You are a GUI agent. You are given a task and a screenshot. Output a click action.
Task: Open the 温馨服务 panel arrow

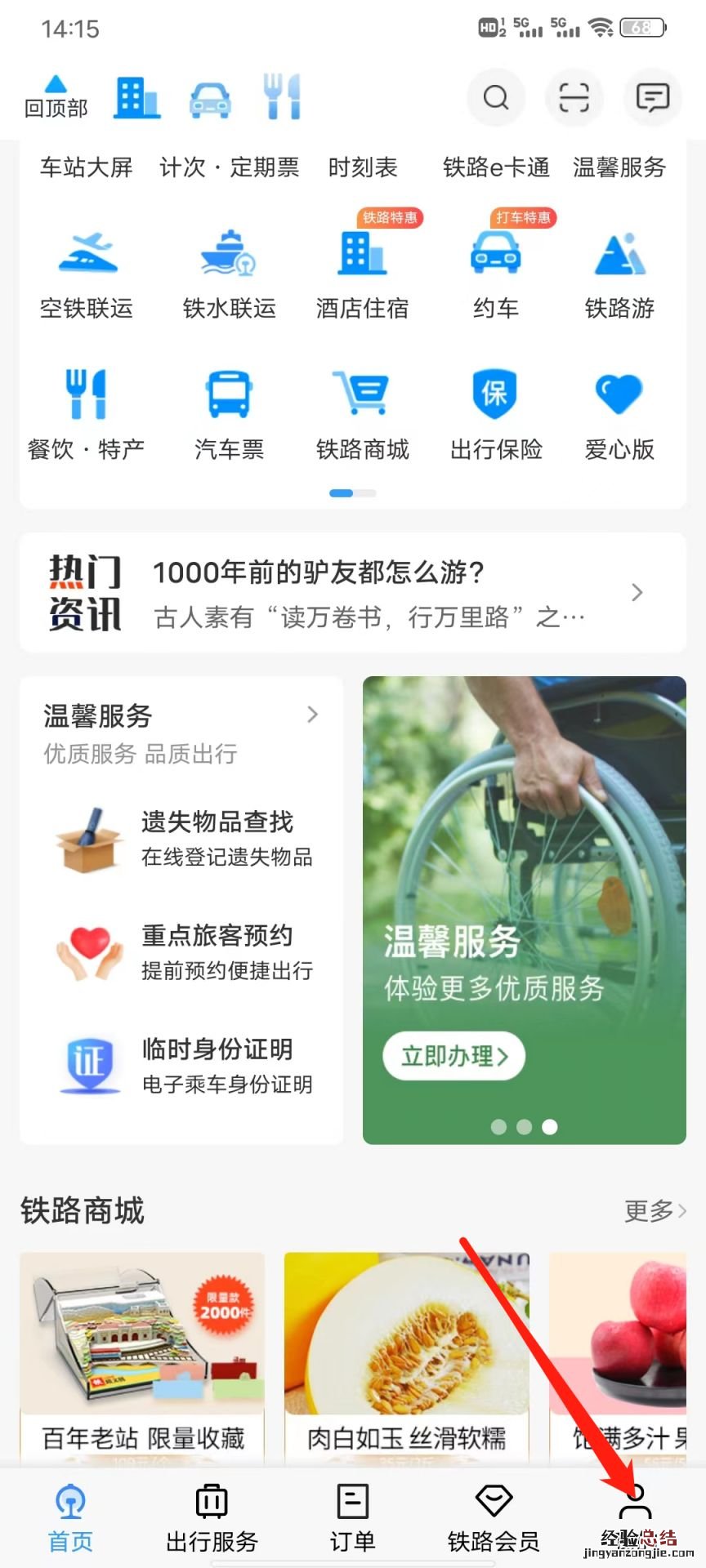(313, 715)
